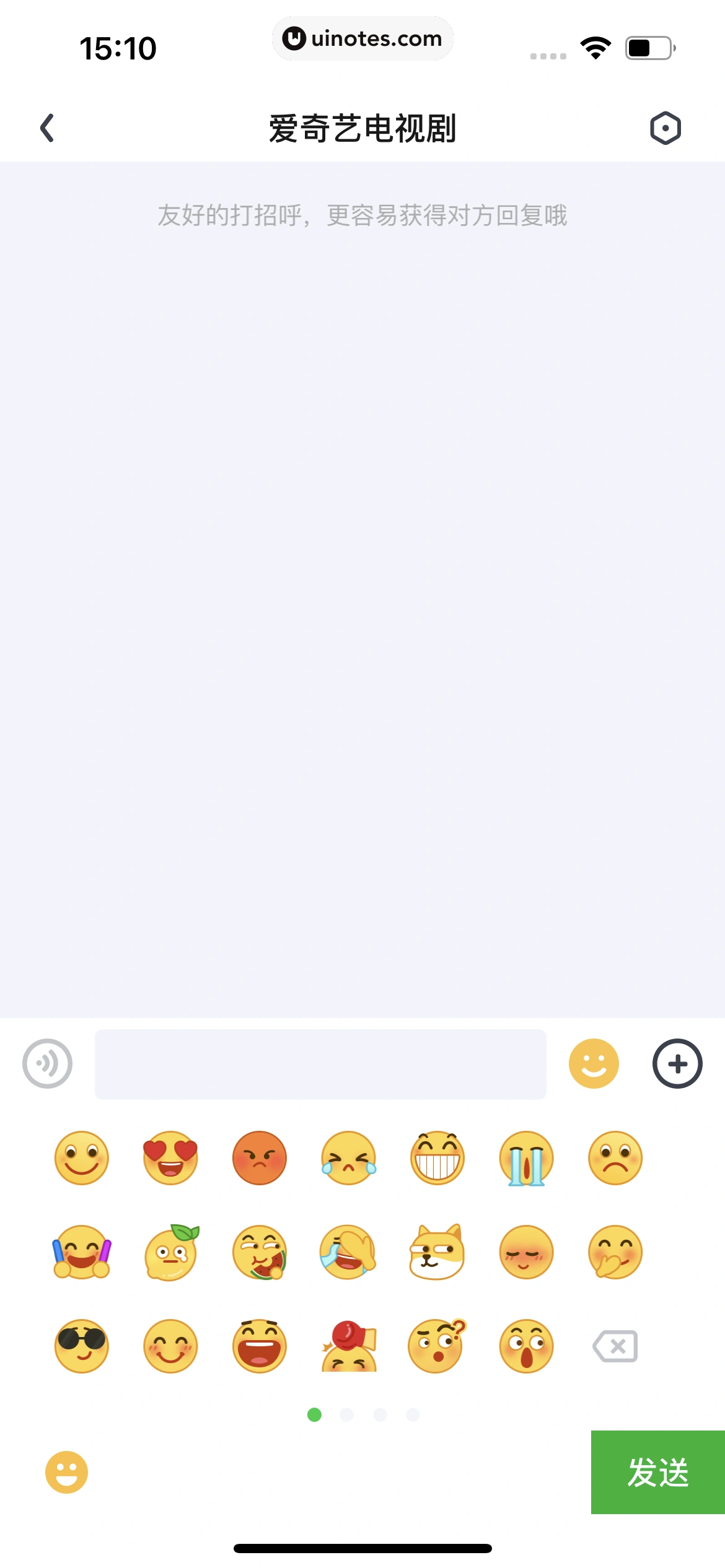Viewport: 725px width, 1568px height.
Task: Open more actions with the plus icon
Action: click(x=677, y=1063)
